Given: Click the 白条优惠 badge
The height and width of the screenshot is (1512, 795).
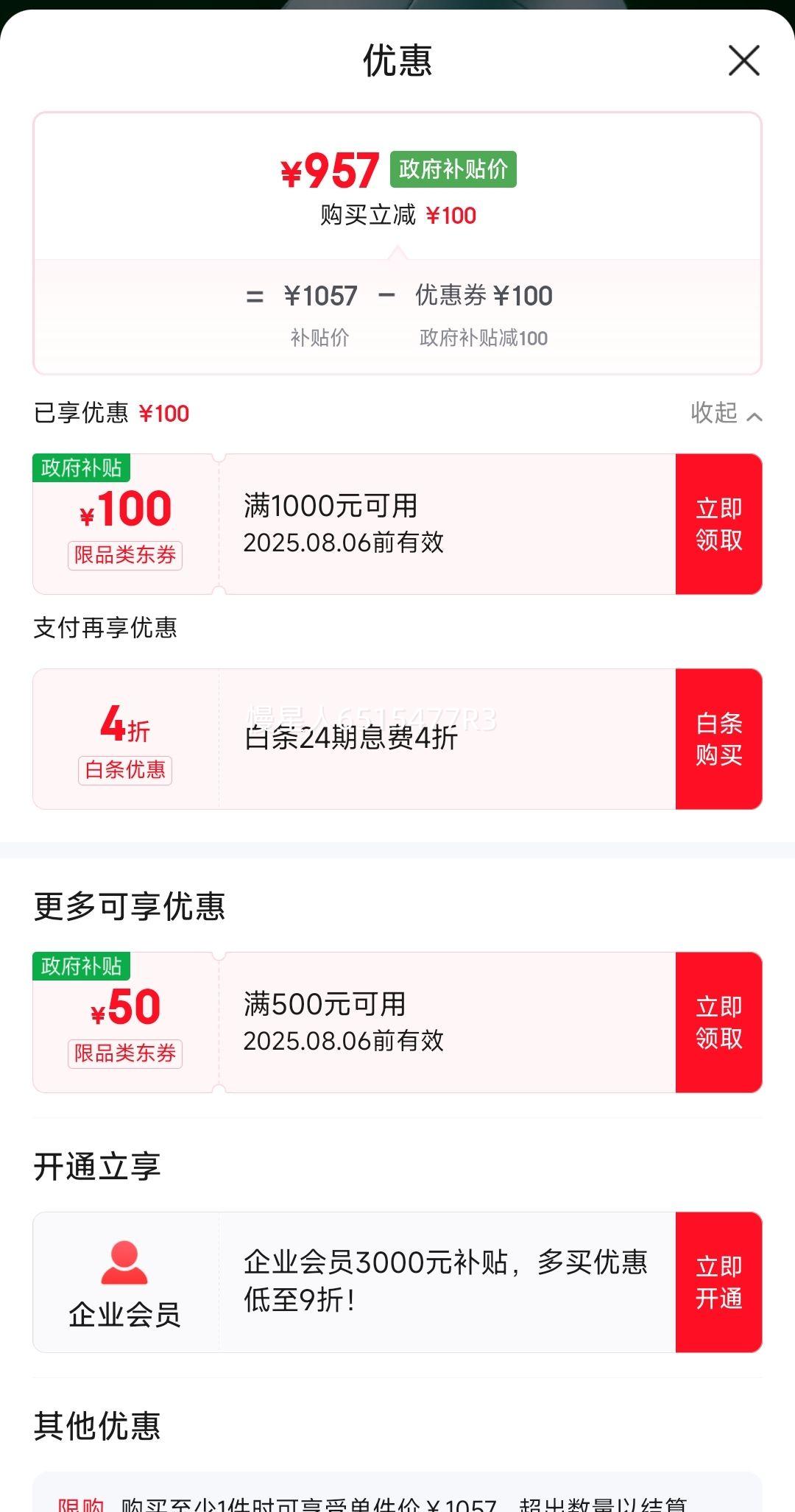Looking at the screenshot, I should 125,770.
